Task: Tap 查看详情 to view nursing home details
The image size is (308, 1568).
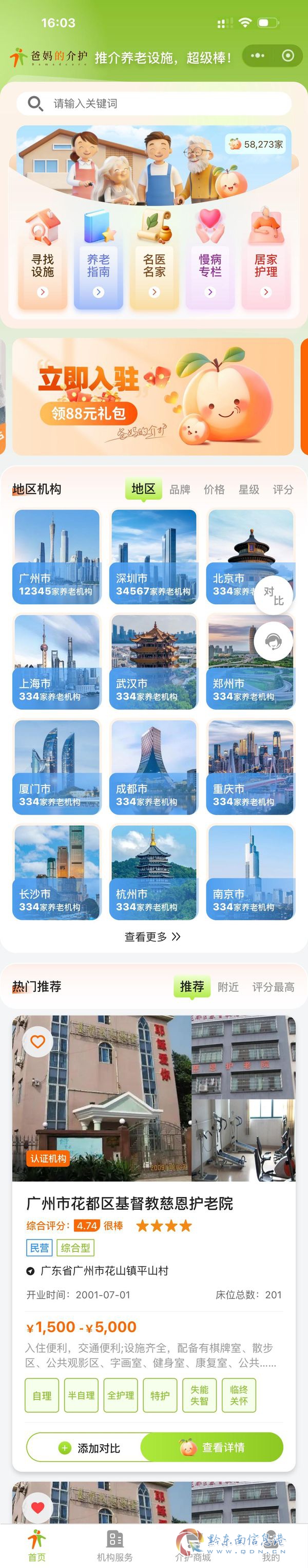Action: pyautogui.click(x=213, y=1448)
